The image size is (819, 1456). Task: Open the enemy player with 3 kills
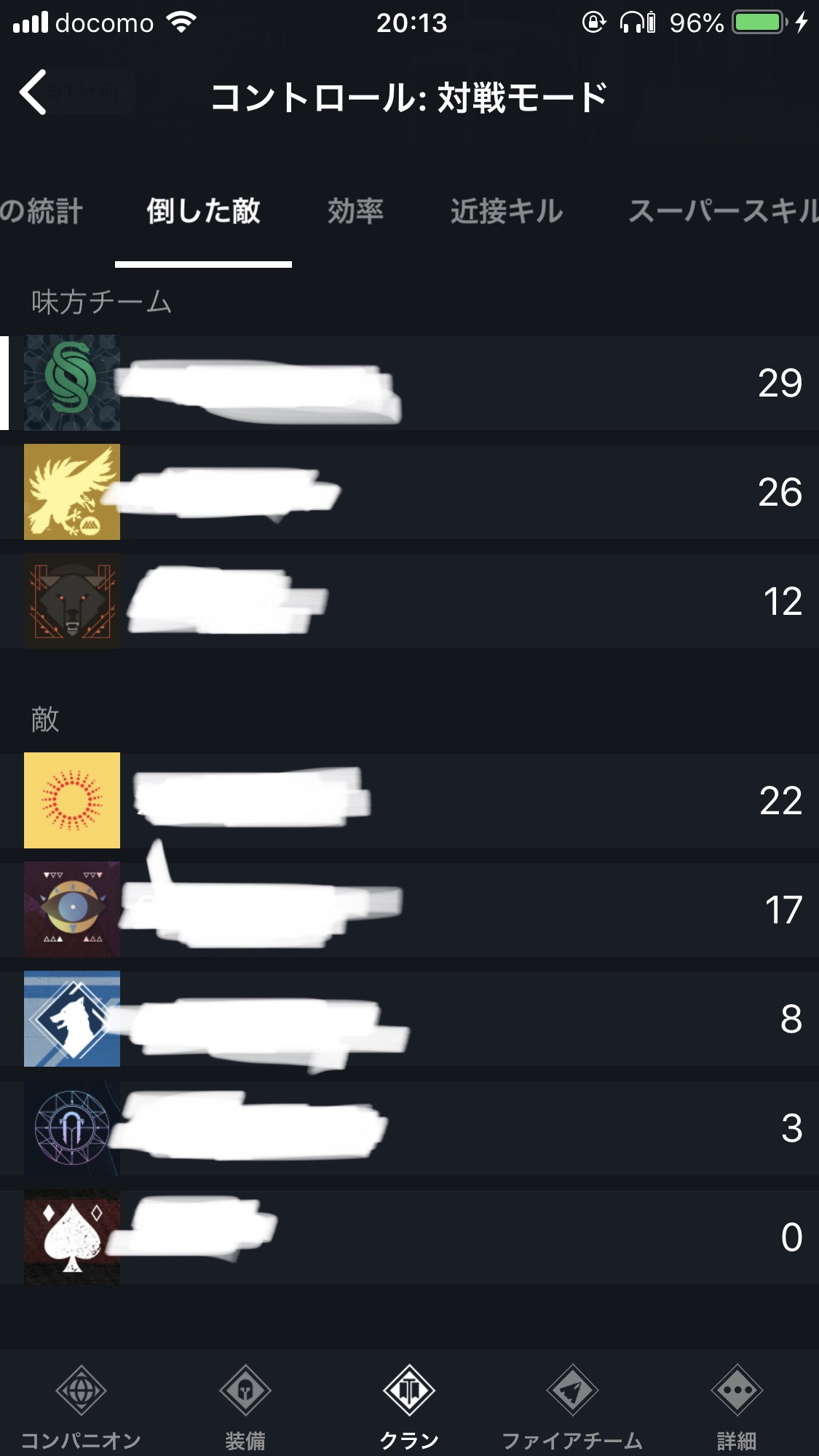tap(409, 1128)
